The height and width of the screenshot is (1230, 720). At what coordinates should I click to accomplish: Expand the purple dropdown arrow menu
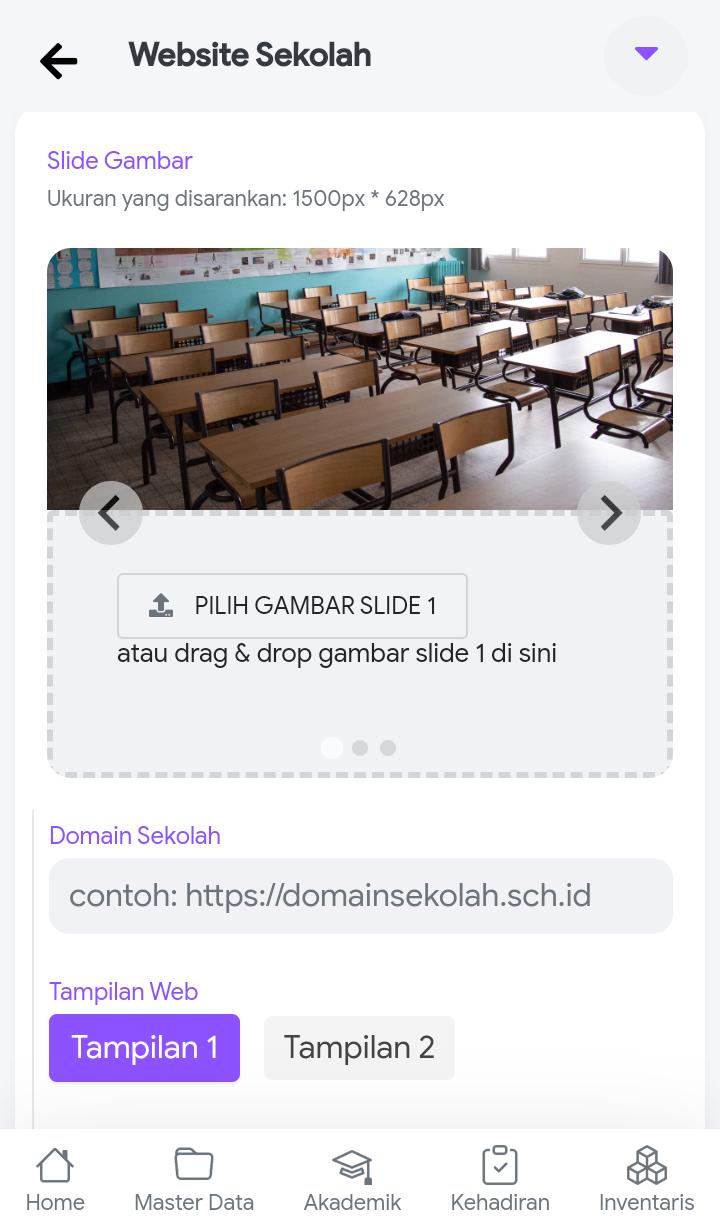point(646,55)
